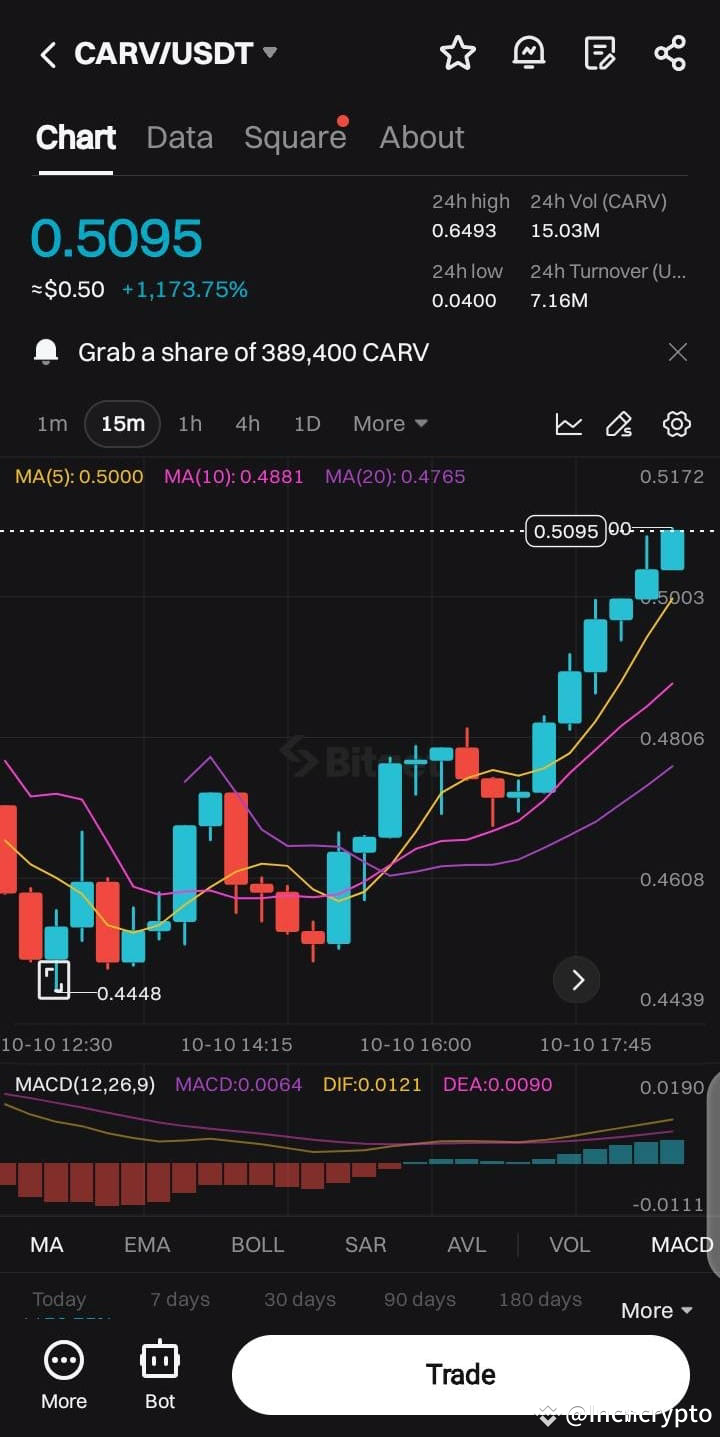Toggle the VOL indicator
The height and width of the screenshot is (1437, 720).
point(569,1244)
